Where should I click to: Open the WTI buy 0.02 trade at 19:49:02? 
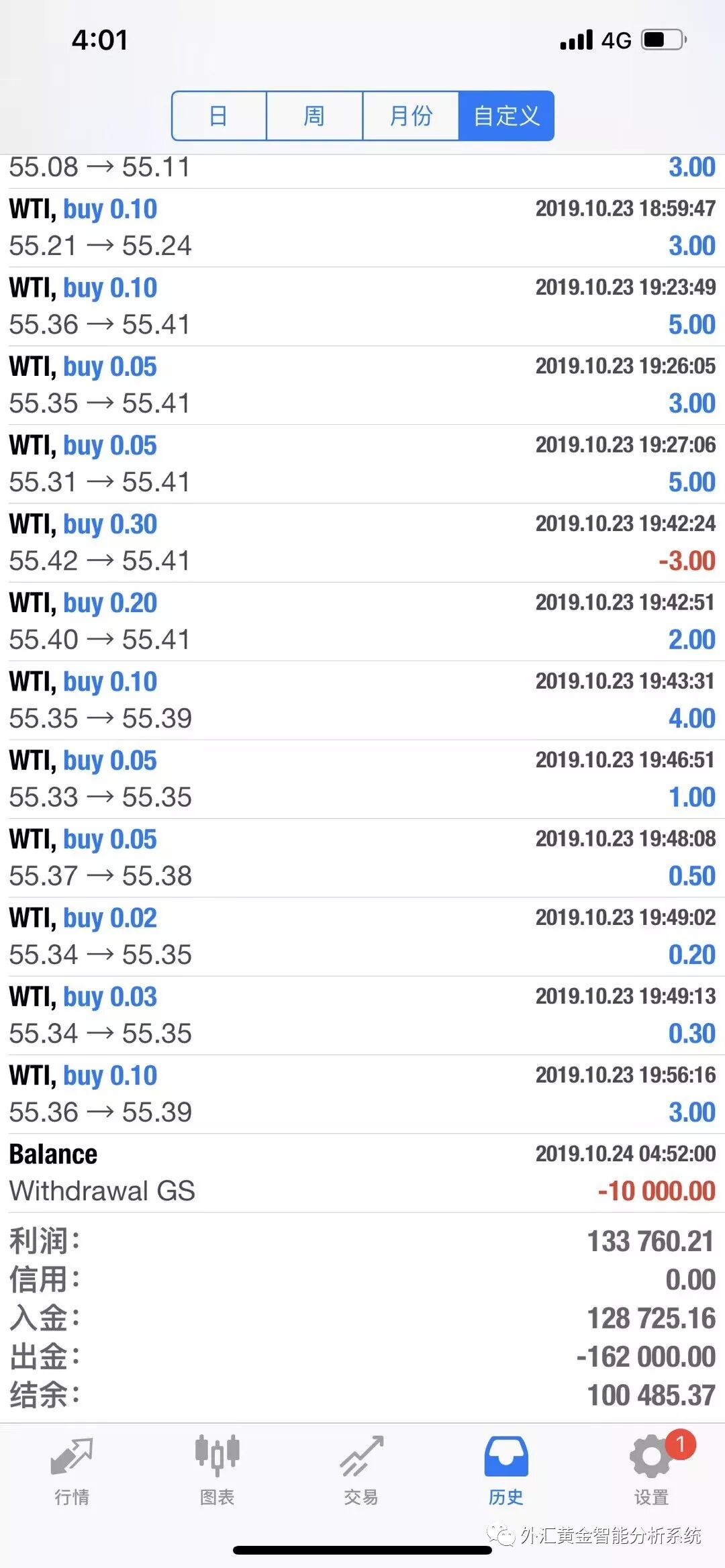click(x=362, y=936)
